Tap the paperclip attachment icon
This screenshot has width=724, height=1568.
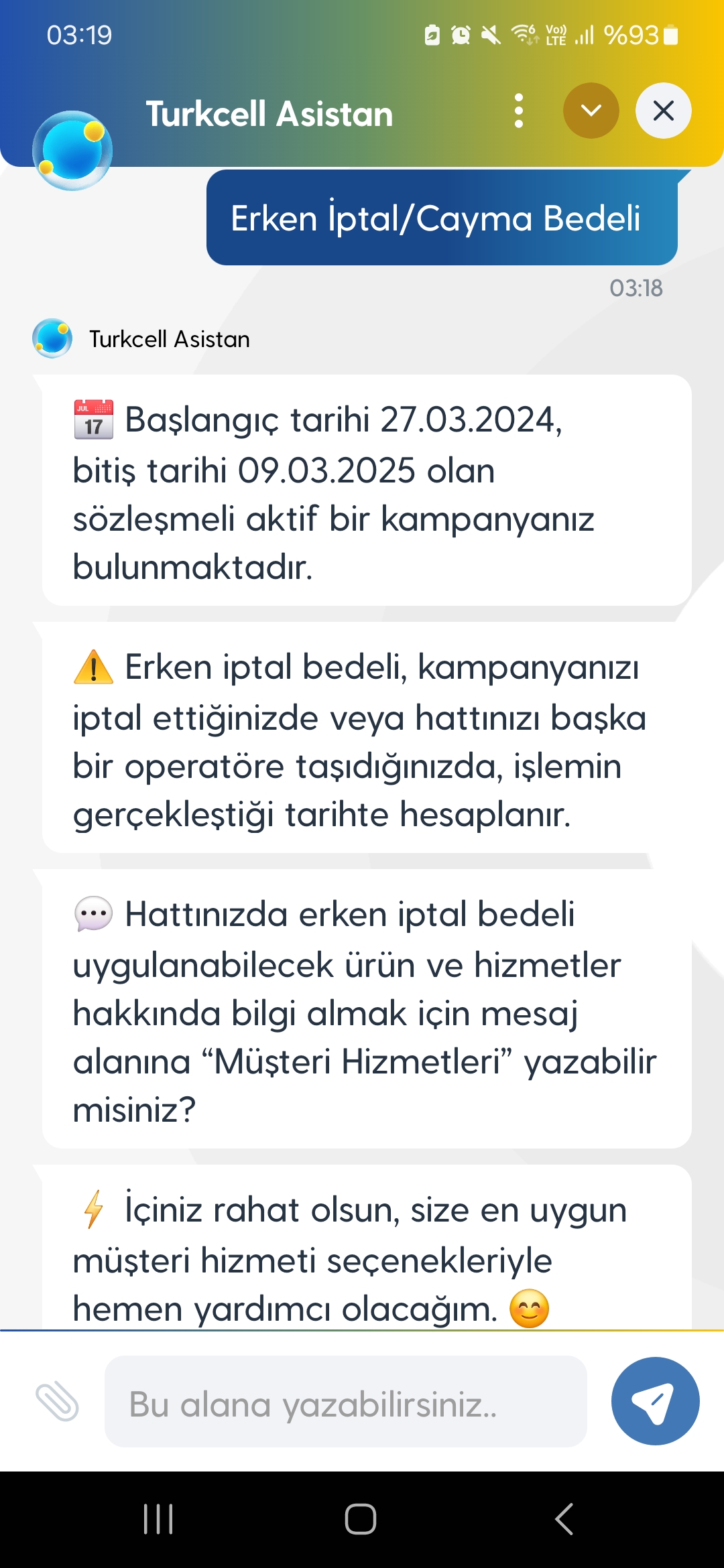pyautogui.click(x=57, y=1401)
